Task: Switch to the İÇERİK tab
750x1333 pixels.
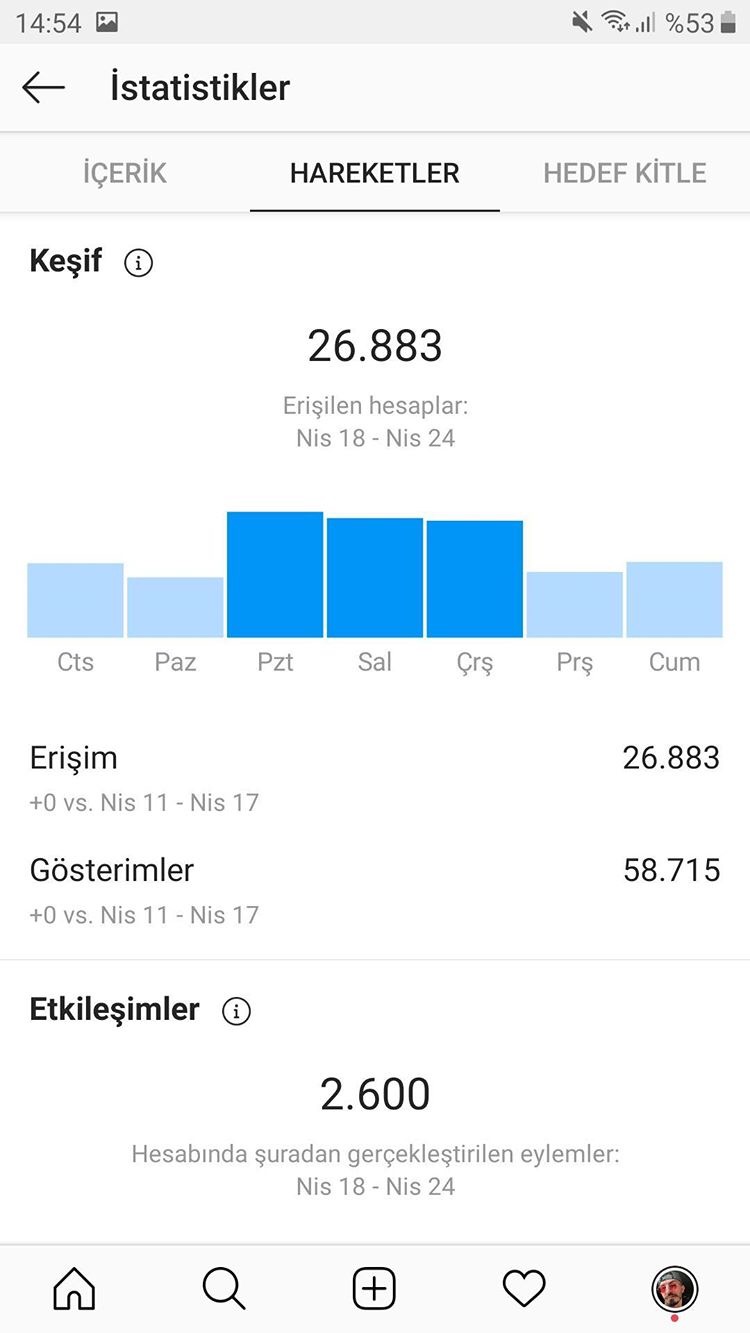Action: coord(125,172)
